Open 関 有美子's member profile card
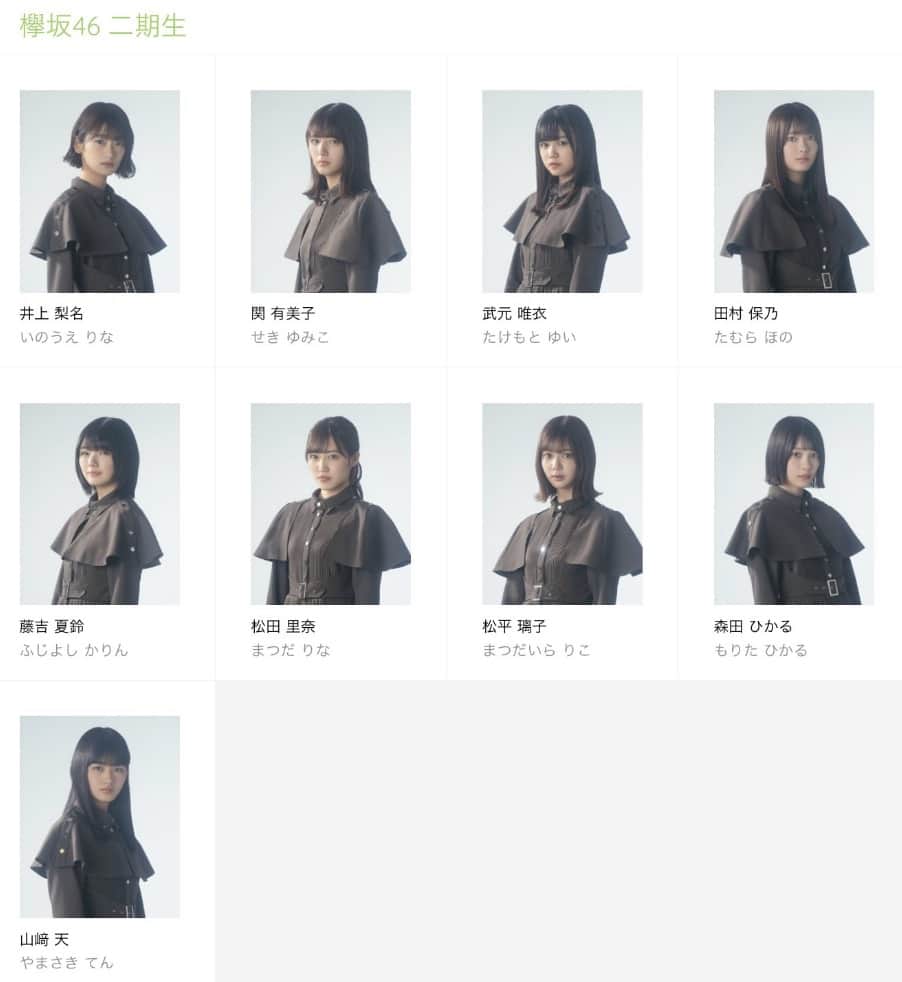This screenshot has width=902, height=982. tap(330, 192)
